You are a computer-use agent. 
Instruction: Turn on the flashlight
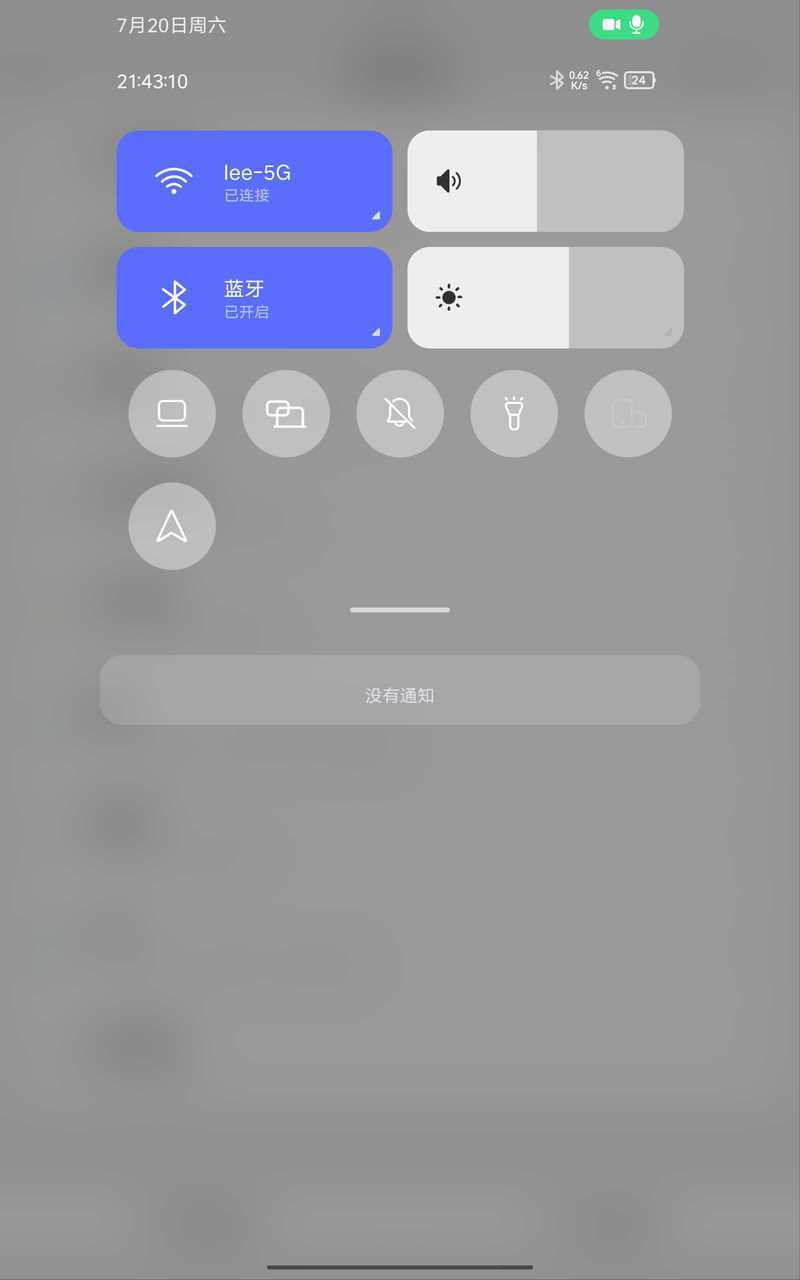(x=514, y=414)
